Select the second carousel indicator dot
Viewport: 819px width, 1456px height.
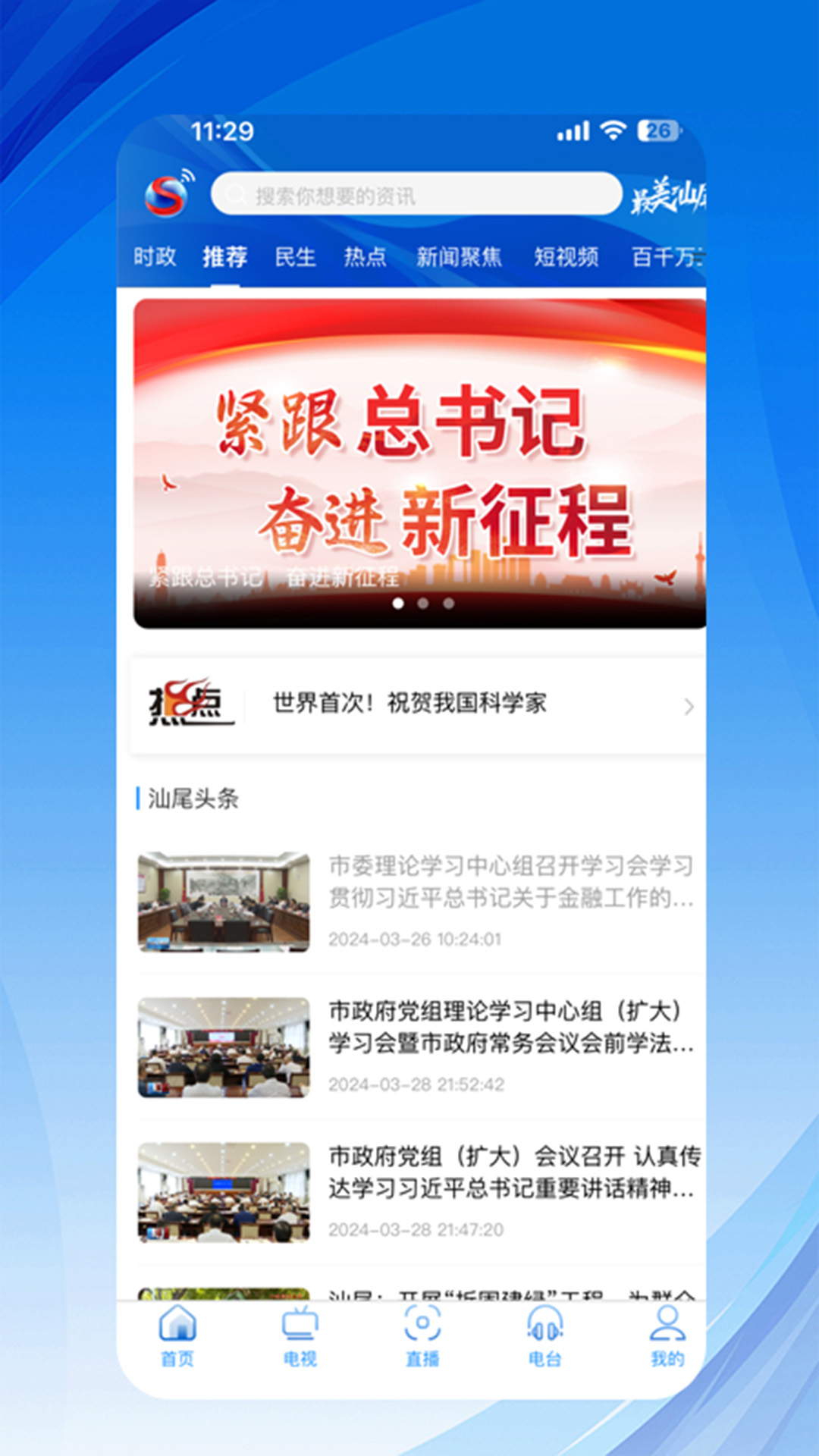click(422, 605)
